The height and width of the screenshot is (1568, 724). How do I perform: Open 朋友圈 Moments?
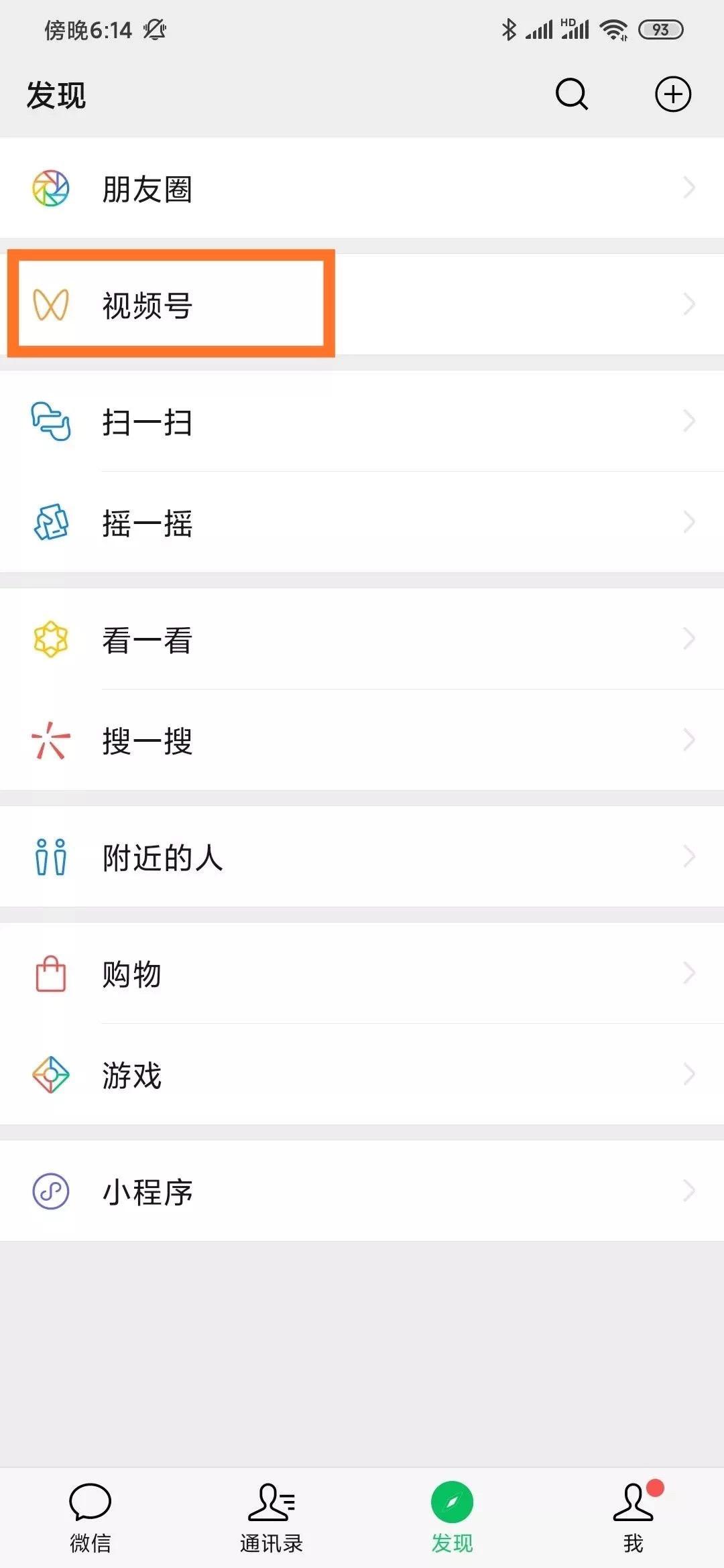362,188
